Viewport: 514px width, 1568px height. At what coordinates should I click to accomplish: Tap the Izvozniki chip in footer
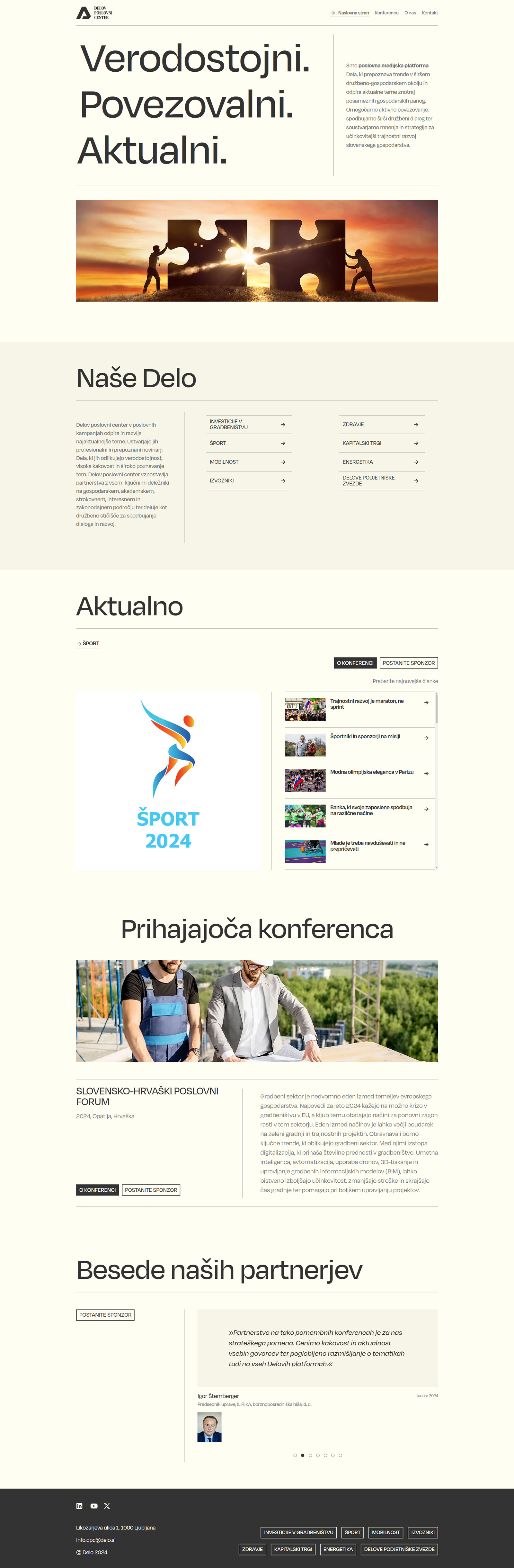(423, 1532)
